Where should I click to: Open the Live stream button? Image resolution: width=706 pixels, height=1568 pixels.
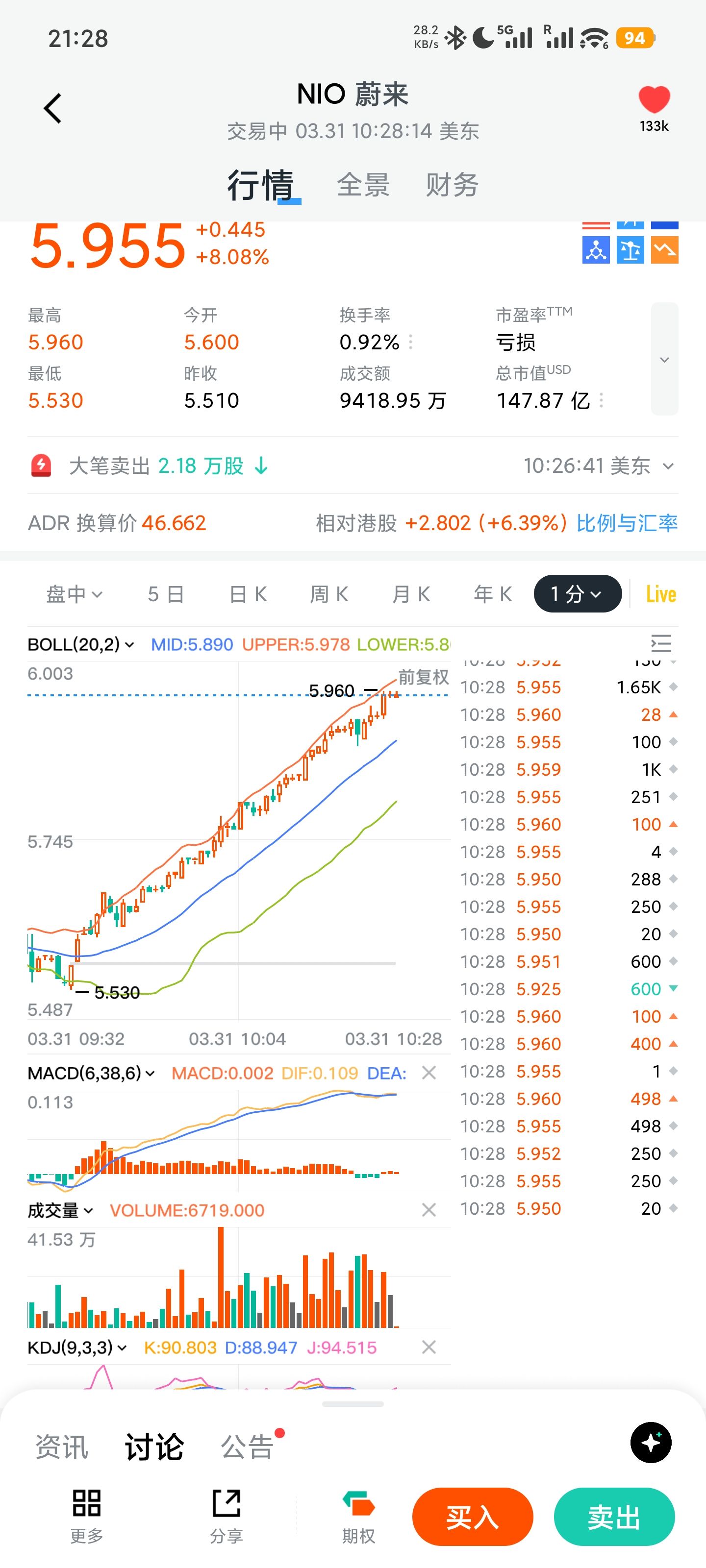point(661,594)
